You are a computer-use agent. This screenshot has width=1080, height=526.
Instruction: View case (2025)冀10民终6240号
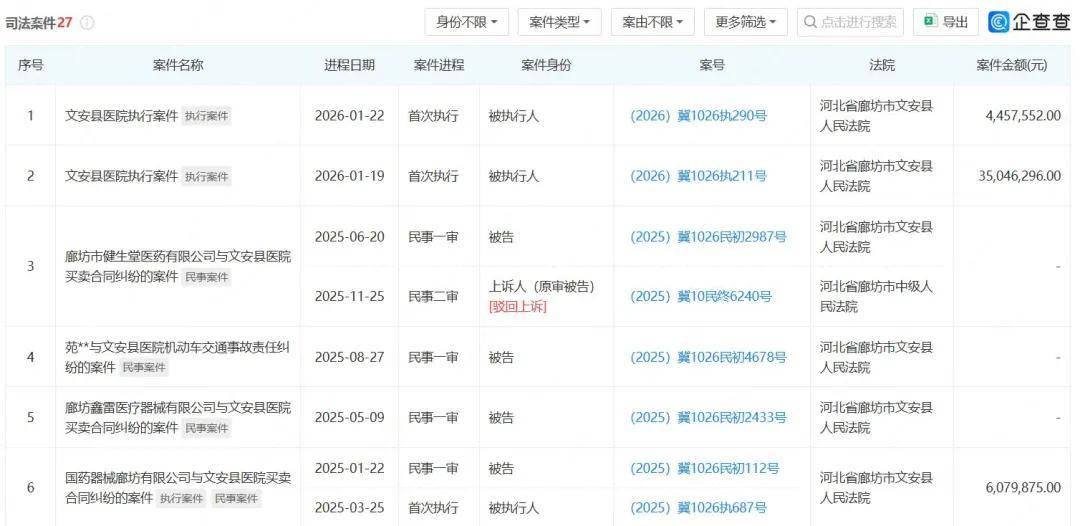coord(701,297)
